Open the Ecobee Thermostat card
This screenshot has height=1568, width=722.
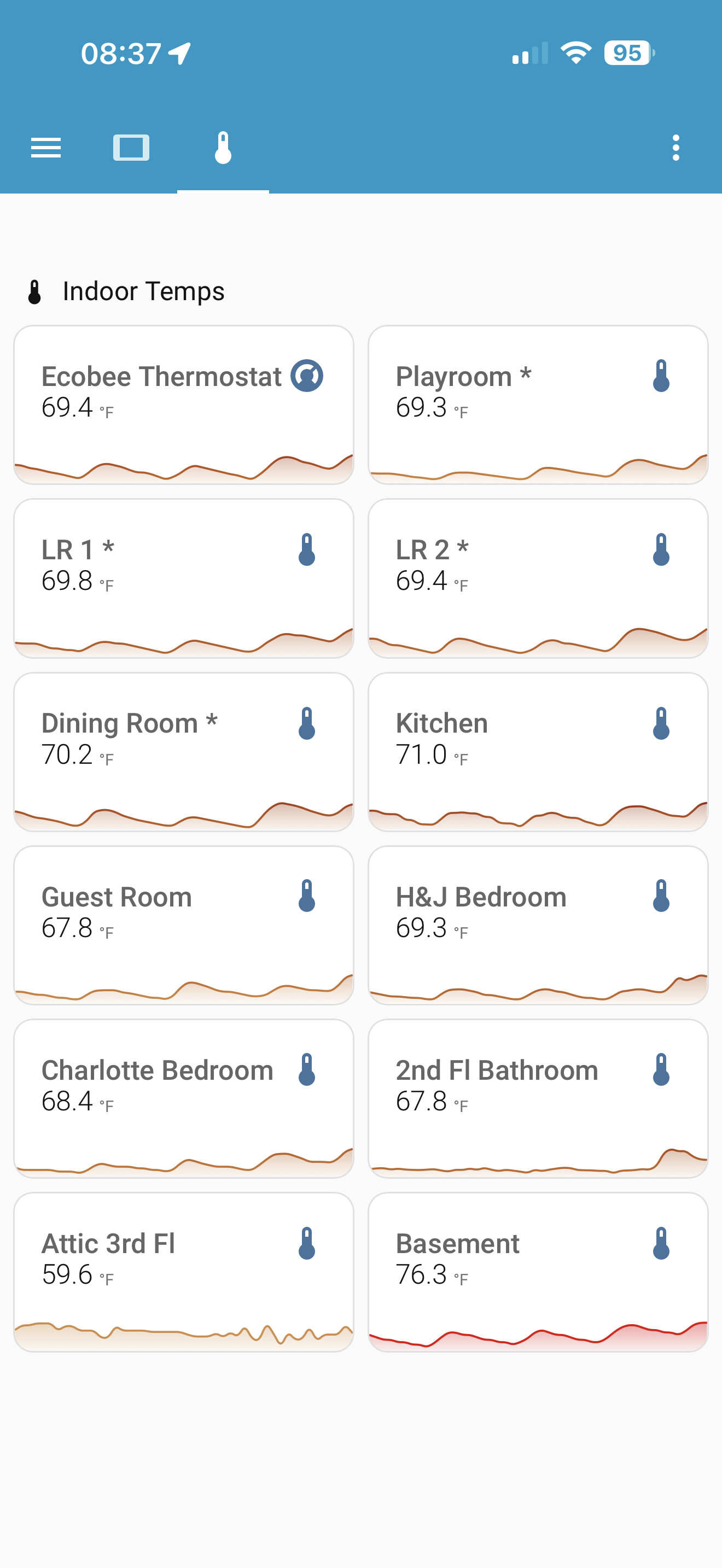[183, 405]
